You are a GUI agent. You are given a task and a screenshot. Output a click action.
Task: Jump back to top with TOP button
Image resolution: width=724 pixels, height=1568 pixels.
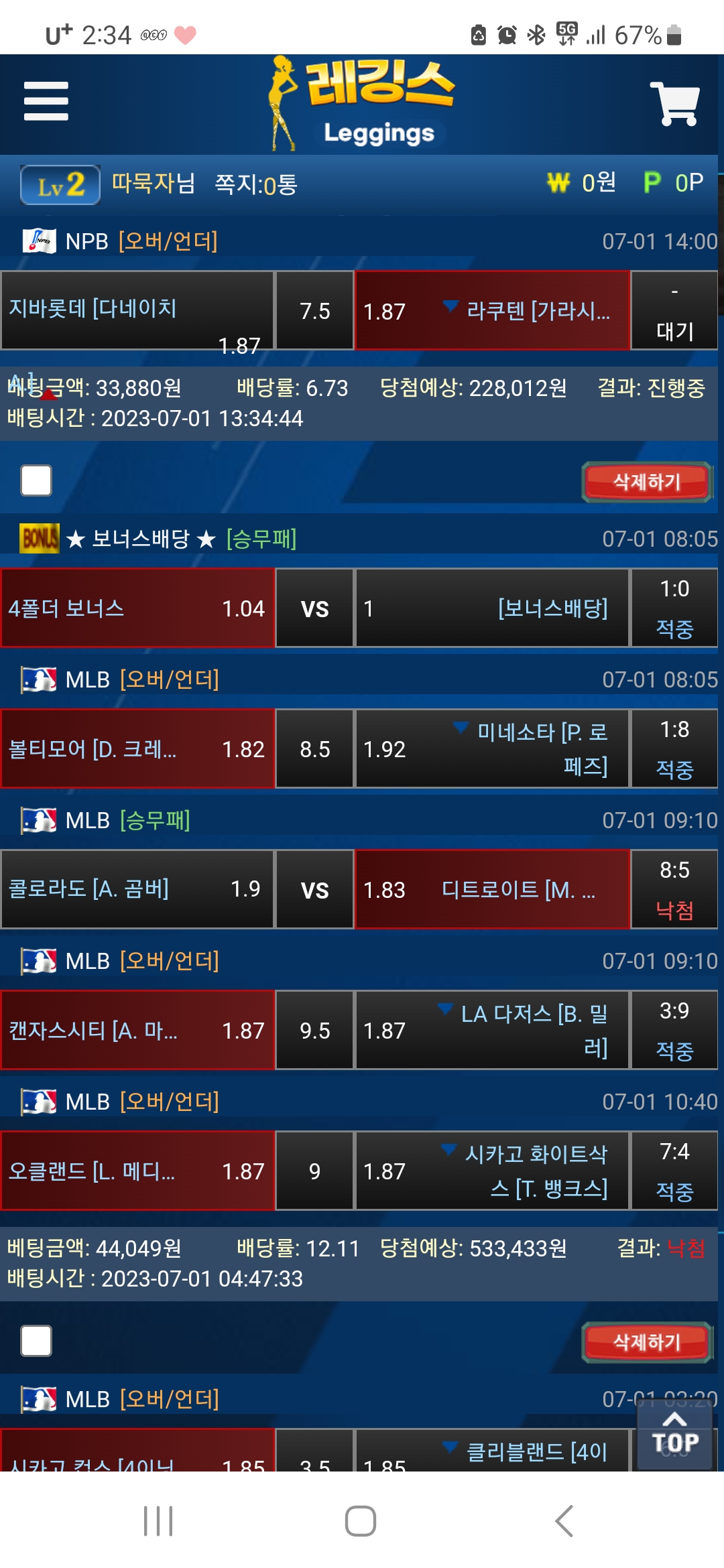pos(674,1434)
